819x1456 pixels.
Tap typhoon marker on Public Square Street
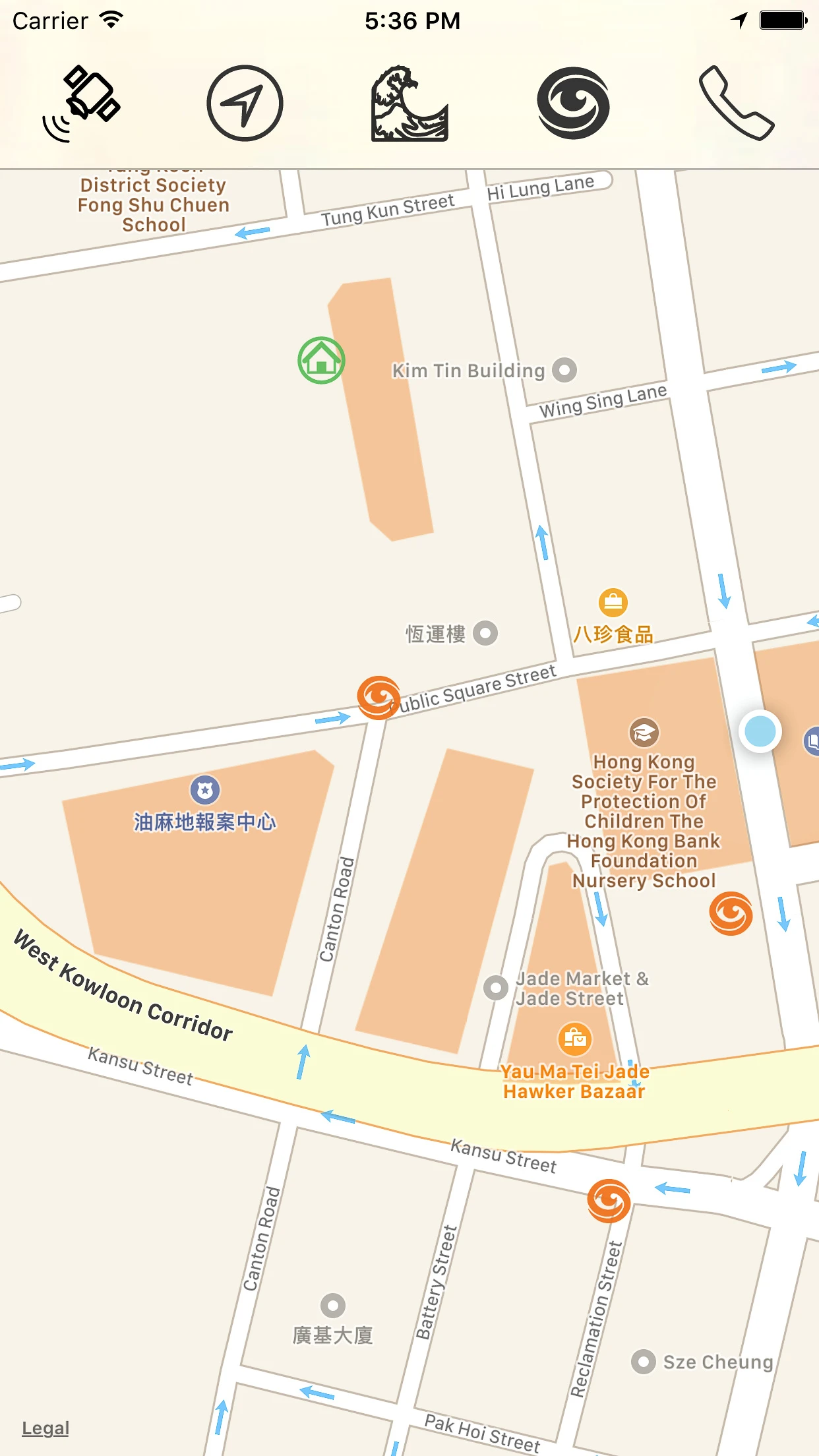tap(379, 698)
